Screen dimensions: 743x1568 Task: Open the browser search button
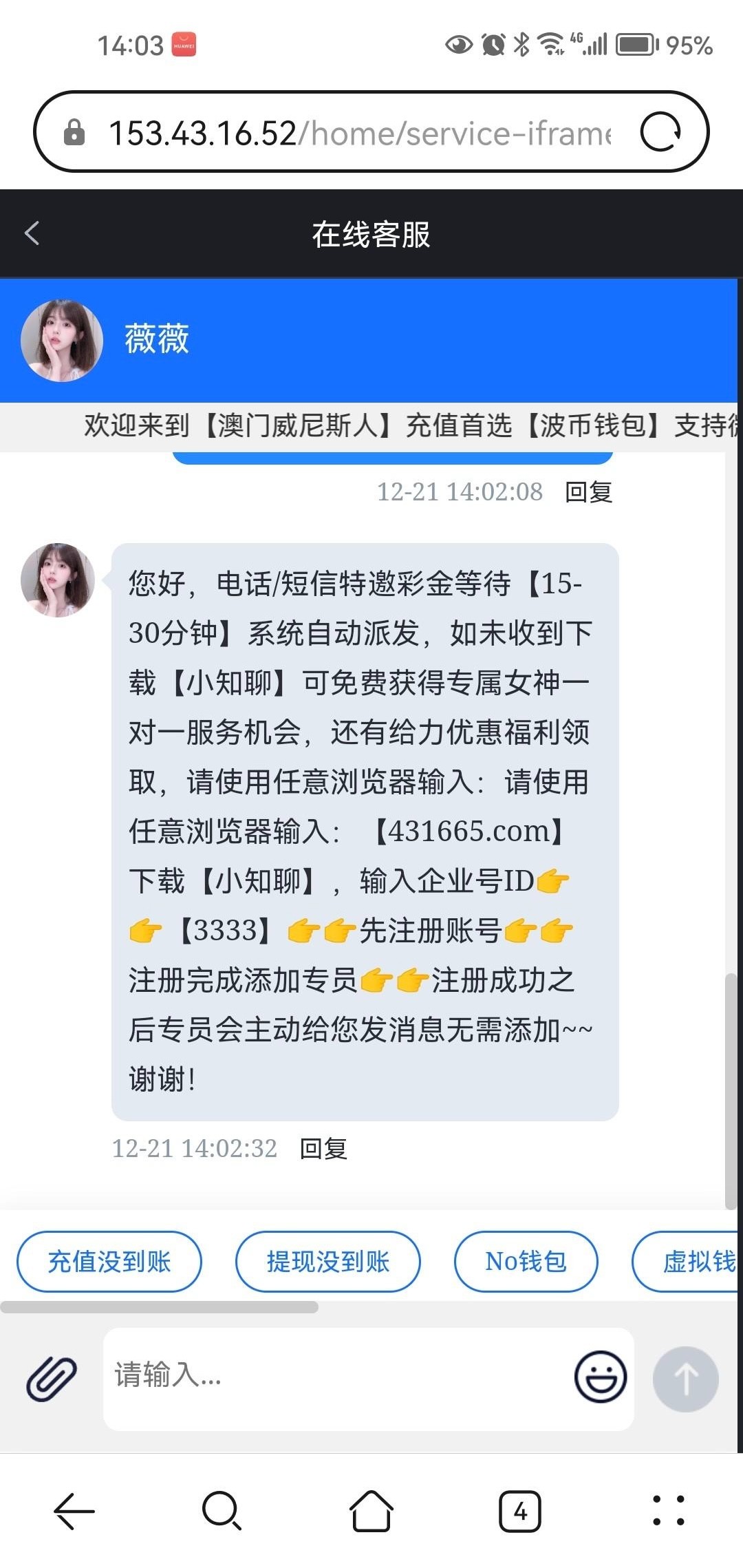(x=222, y=1511)
